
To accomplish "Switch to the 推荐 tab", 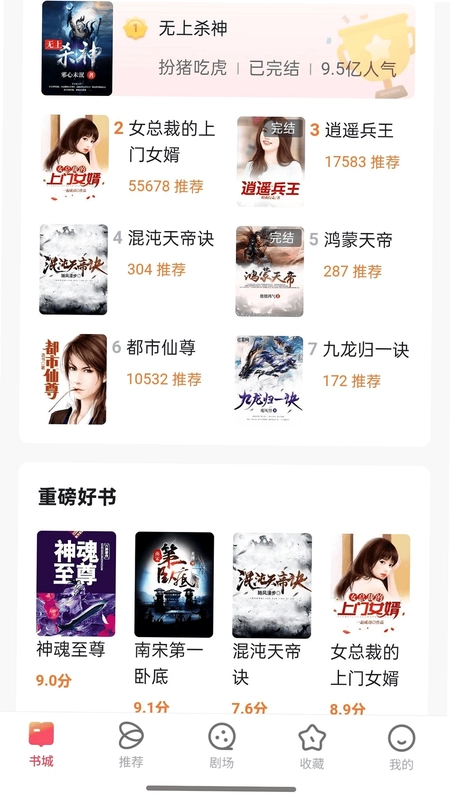I will coord(131,745).
